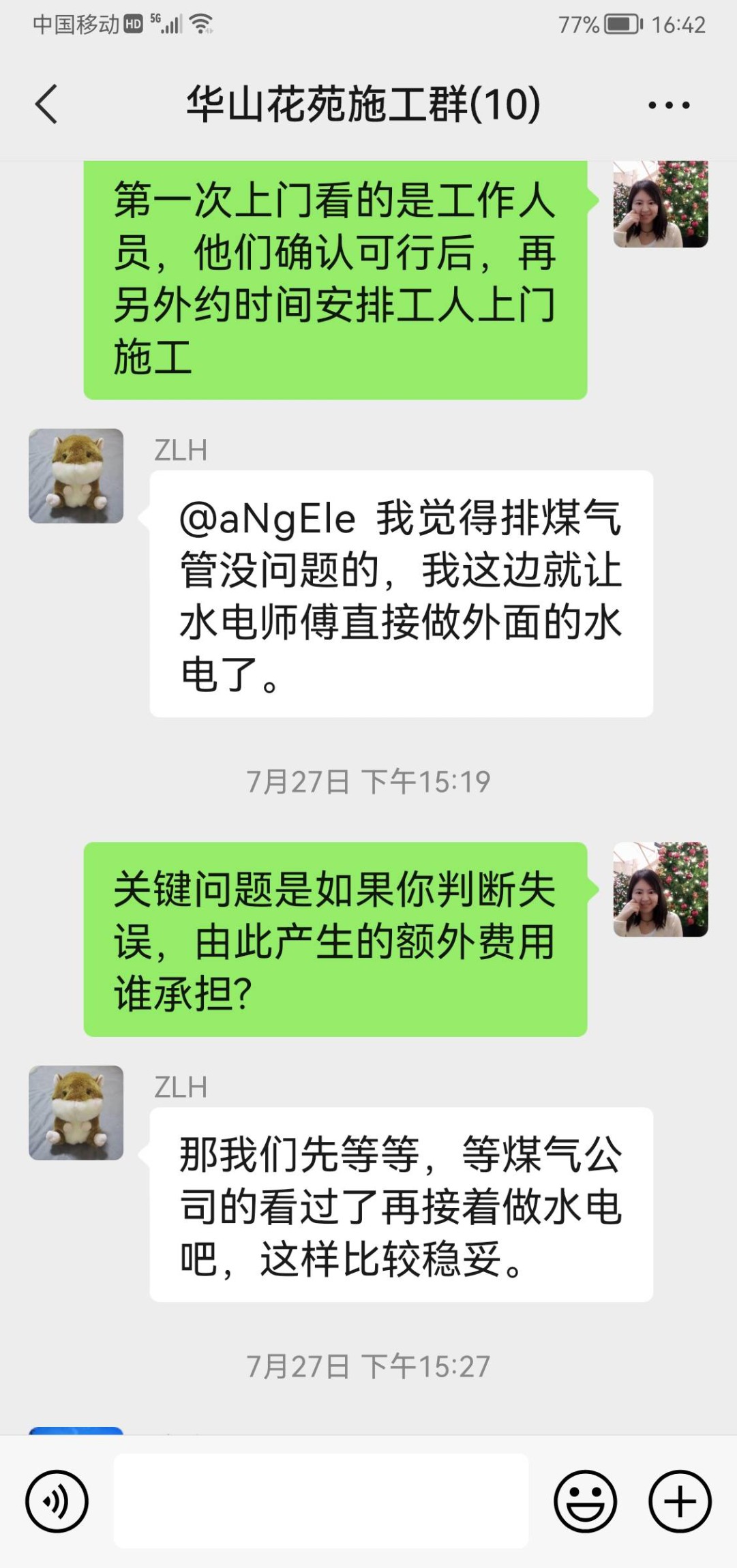737x1568 pixels.
Task: Open my avatar beside the 关键问题 message
Action: click(x=660, y=889)
